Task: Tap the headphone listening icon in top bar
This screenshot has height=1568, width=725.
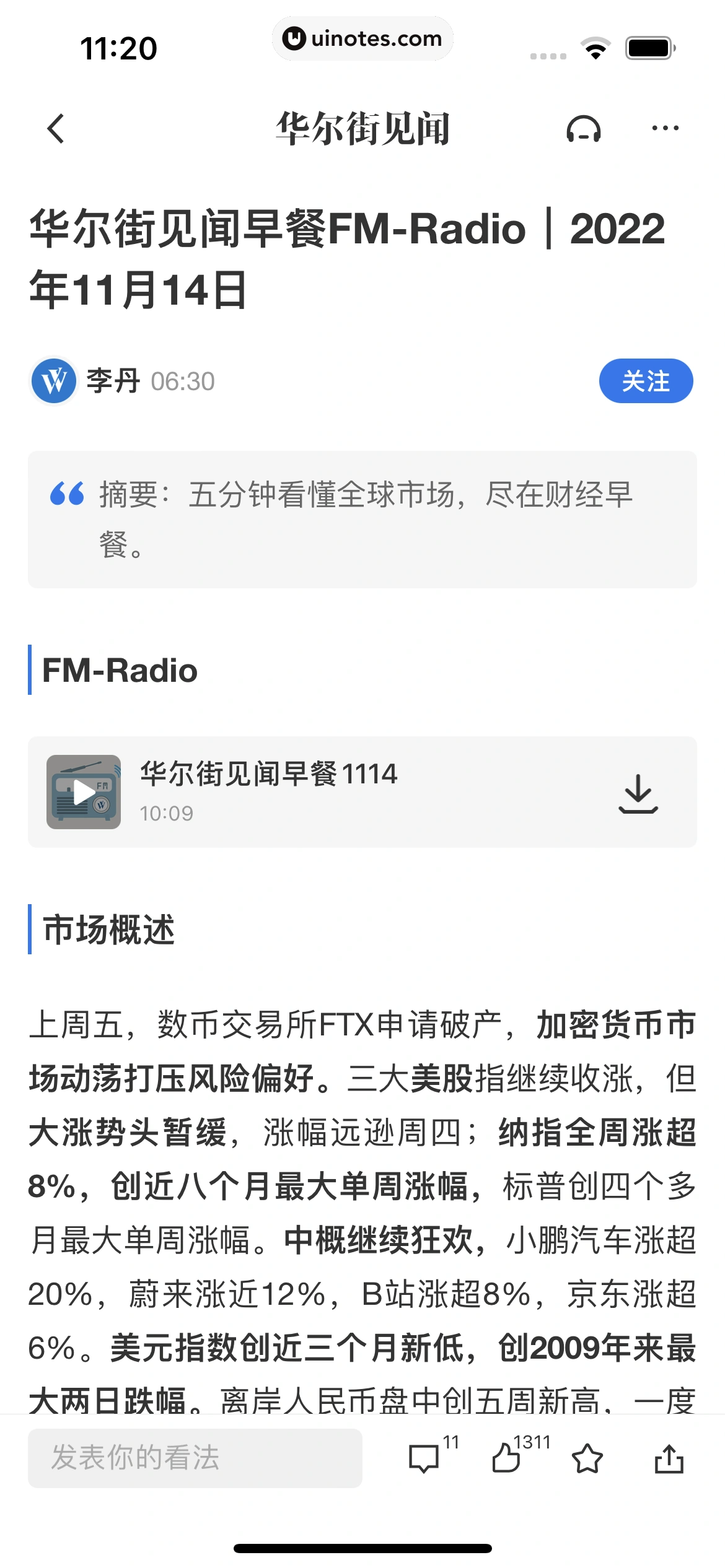Action: click(583, 128)
